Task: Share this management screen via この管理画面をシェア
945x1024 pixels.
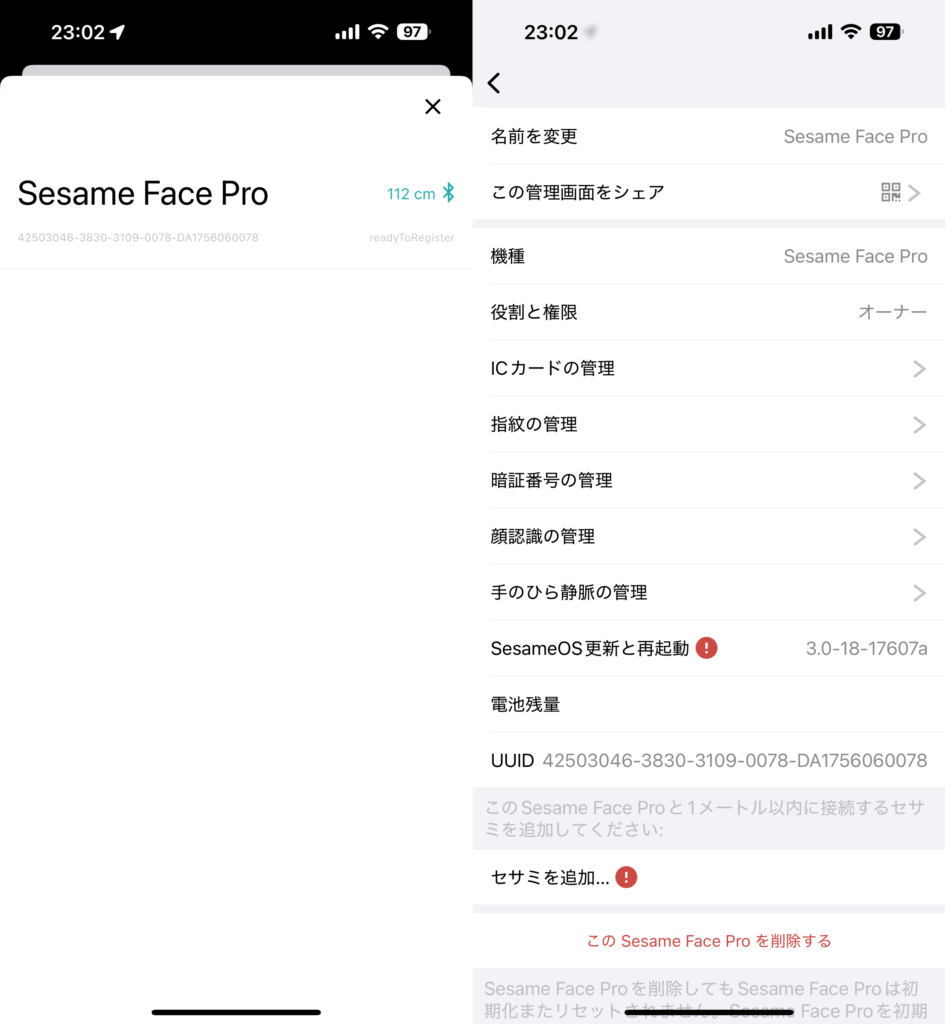Action: pyautogui.click(x=708, y=193)
